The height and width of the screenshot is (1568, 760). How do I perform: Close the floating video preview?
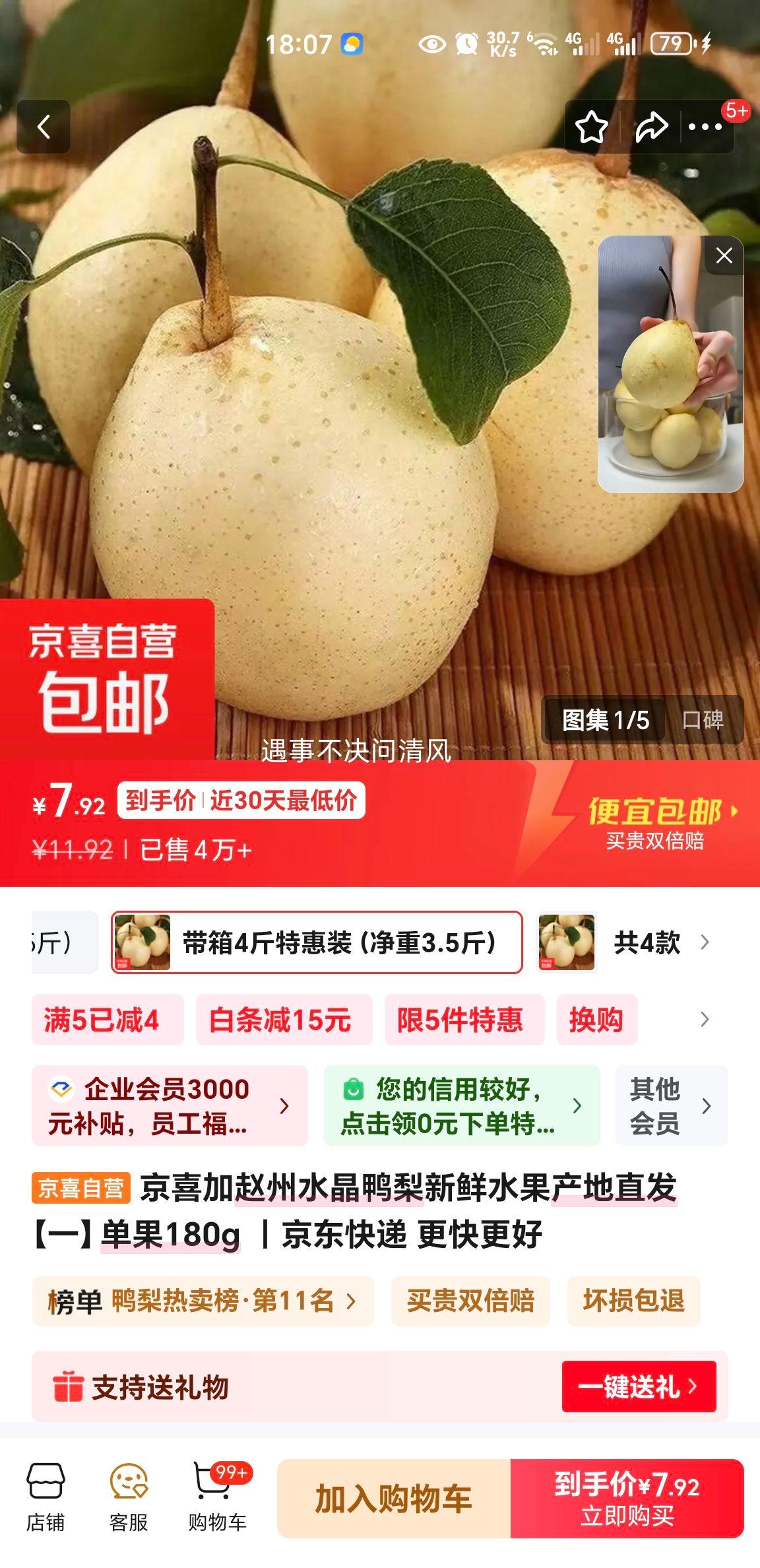click(x=724, y=256)
